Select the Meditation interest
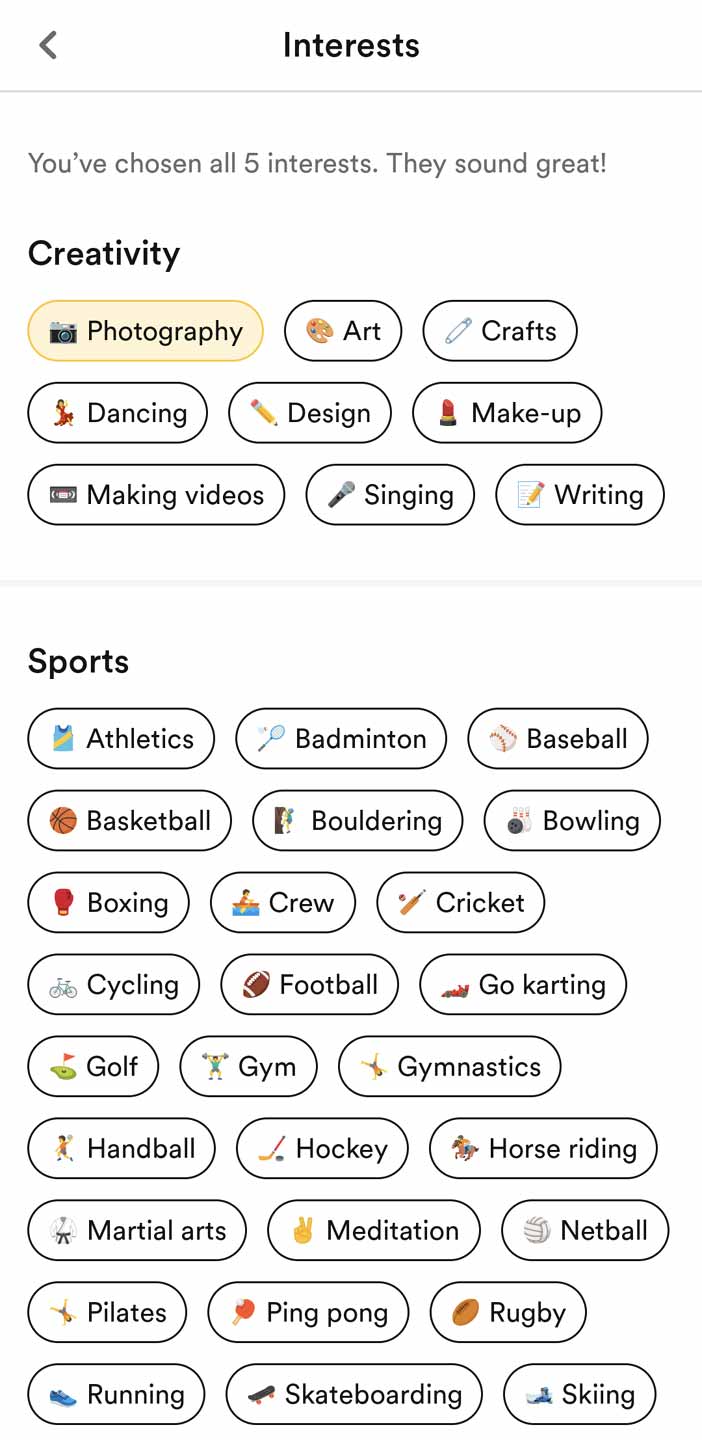 (374, 1231)
